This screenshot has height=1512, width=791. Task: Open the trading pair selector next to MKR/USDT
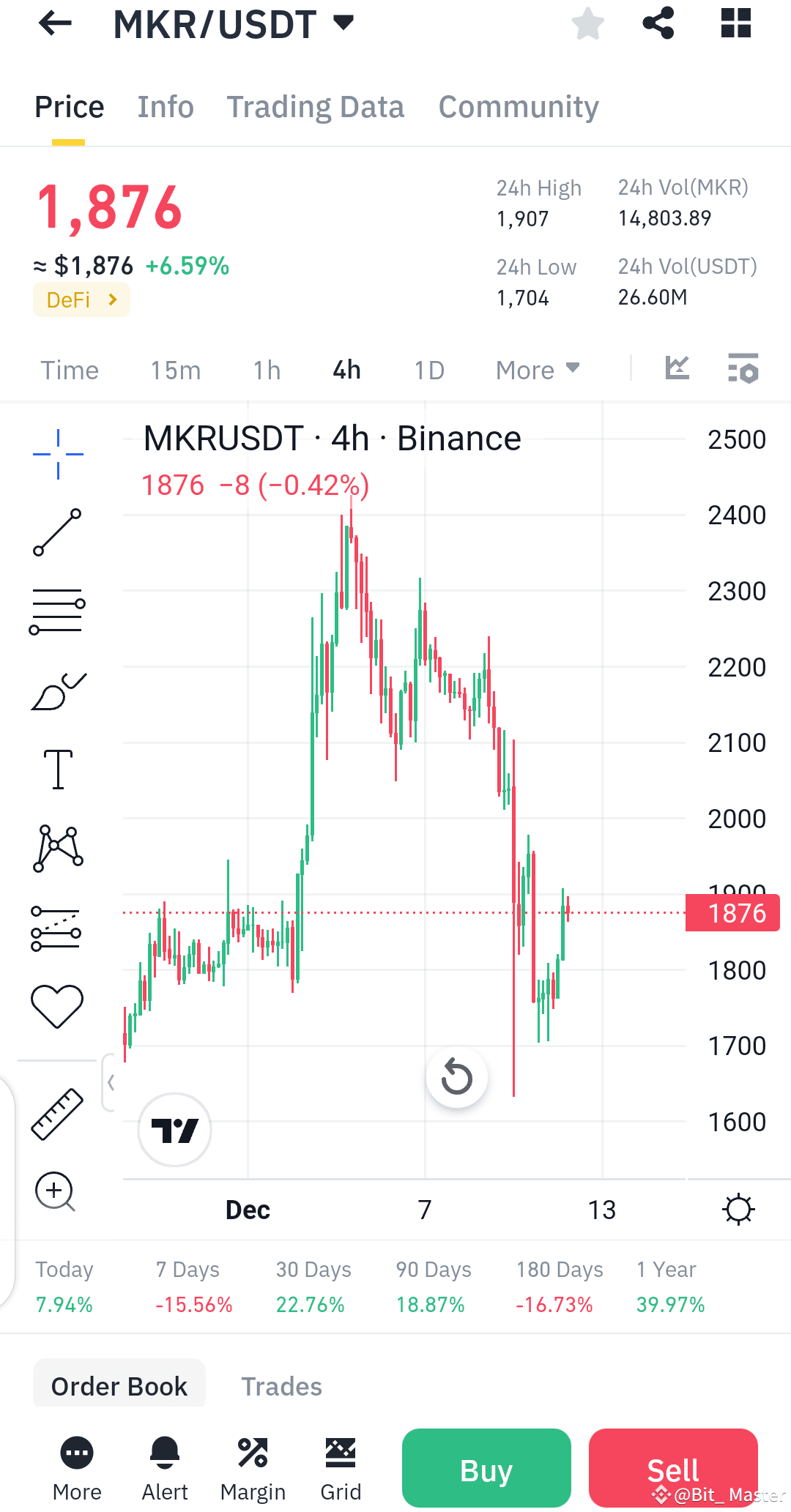point(343,23)
